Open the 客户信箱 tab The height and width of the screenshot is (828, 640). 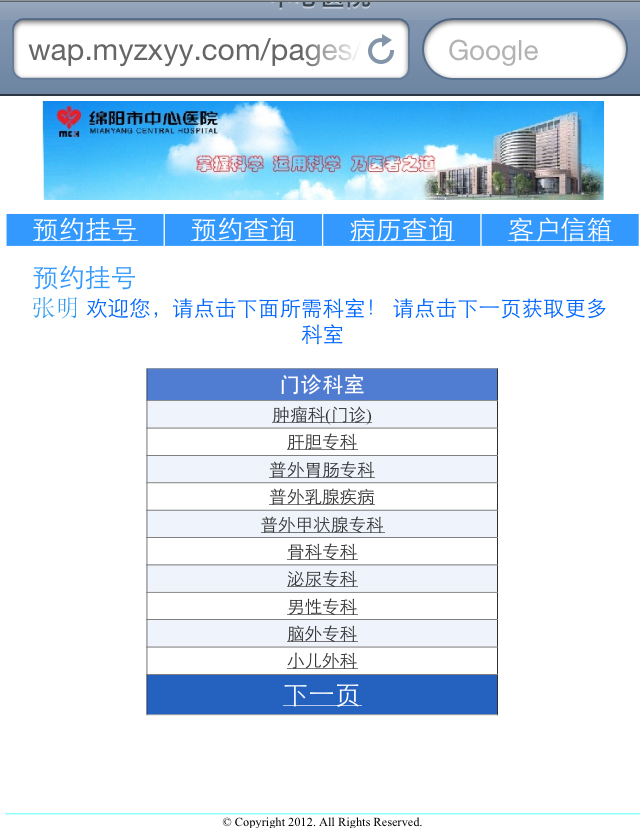click(560, 230)
